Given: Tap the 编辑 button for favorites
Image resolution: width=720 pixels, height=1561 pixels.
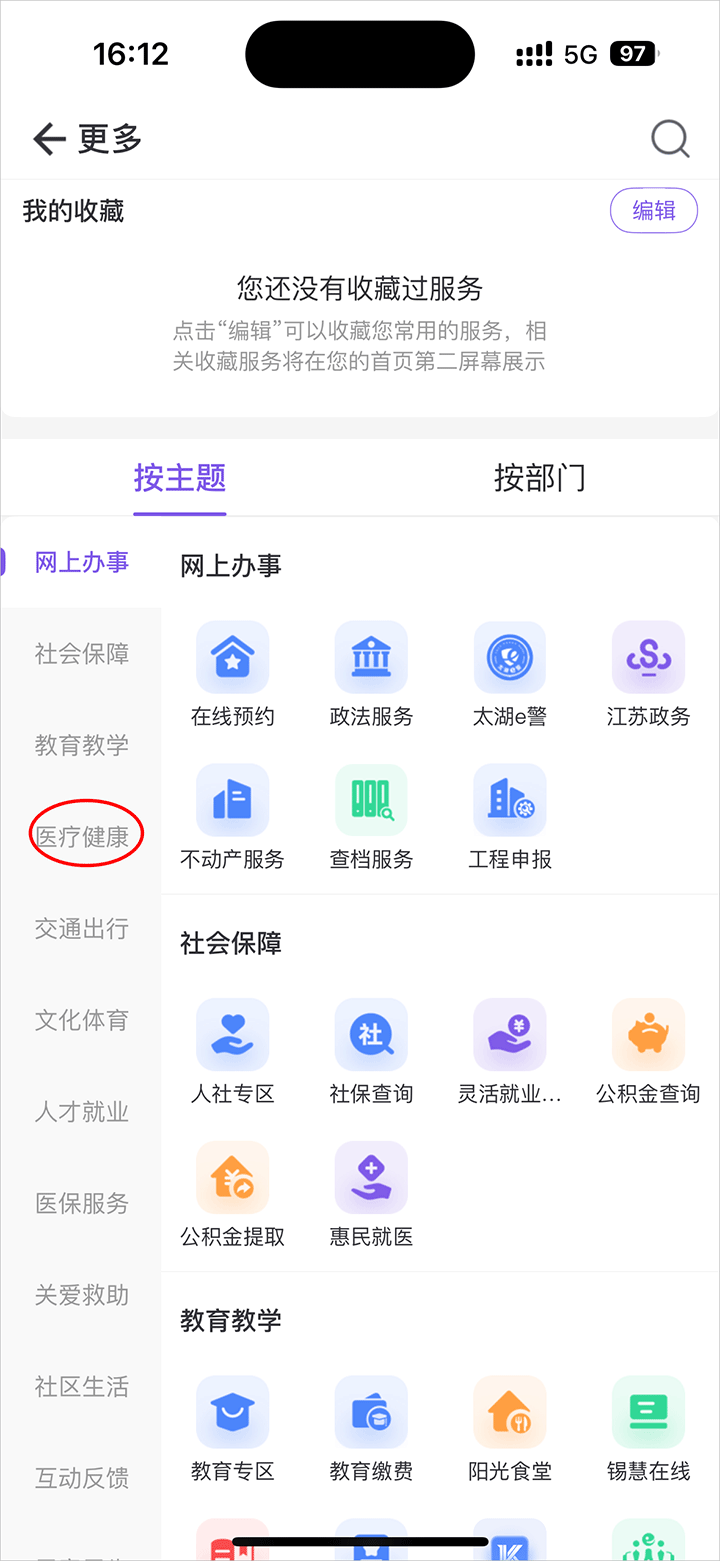Looking at the screenshot, I should pos(653,210).
